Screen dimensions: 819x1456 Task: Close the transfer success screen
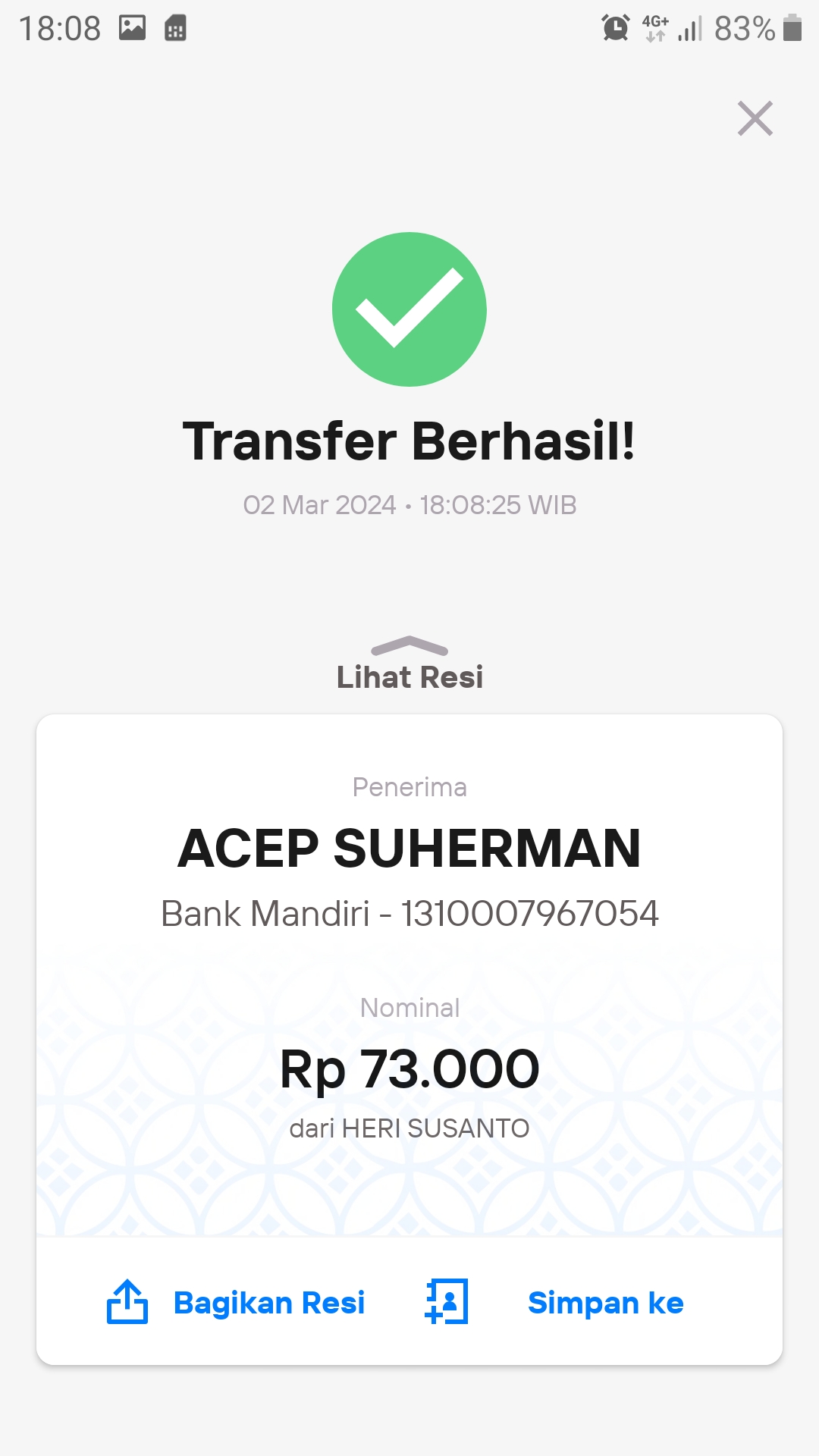755,118
